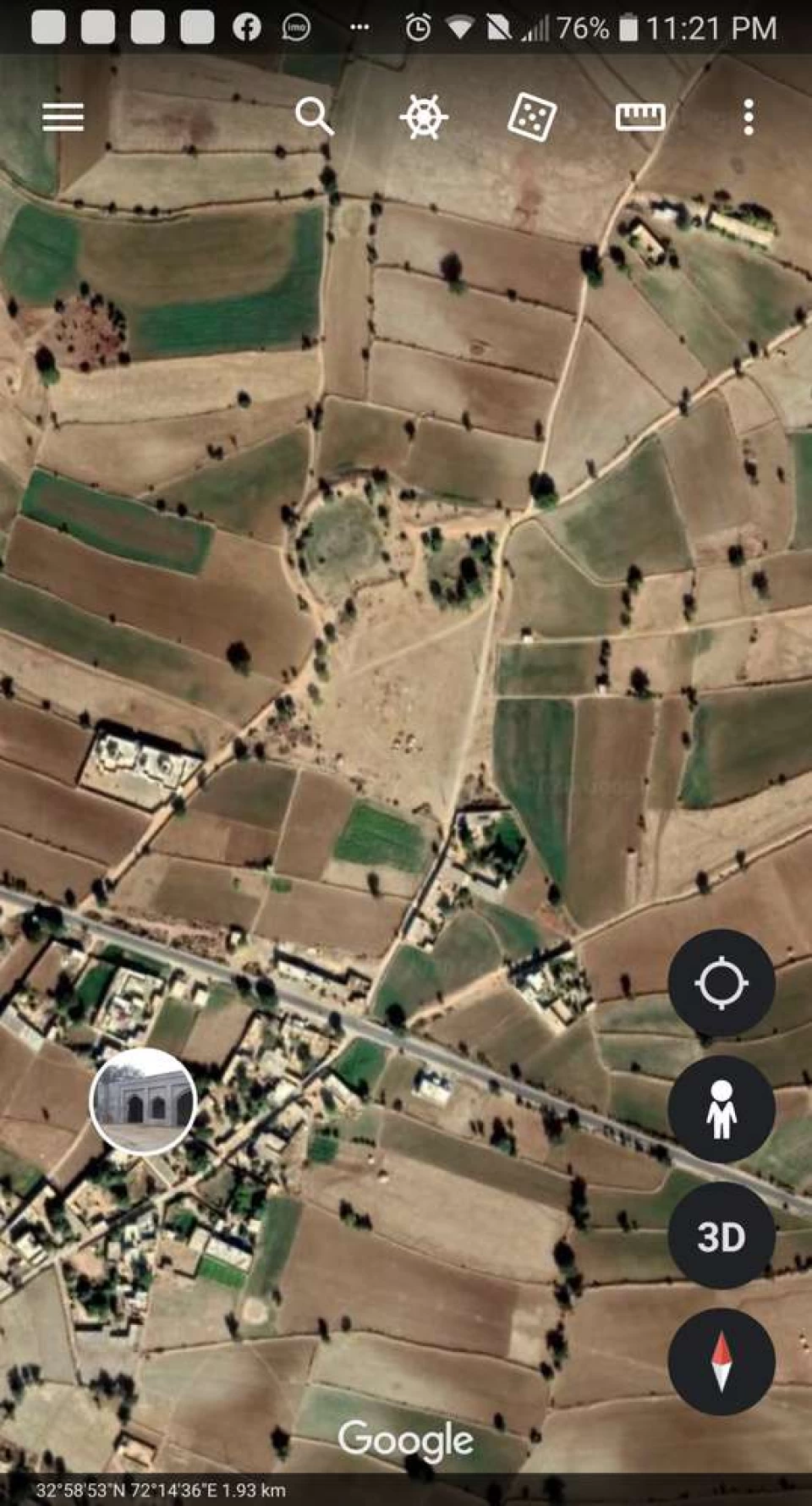Center map on my location
Screen dimensions: 812x1506
click(x=721, y=982)
